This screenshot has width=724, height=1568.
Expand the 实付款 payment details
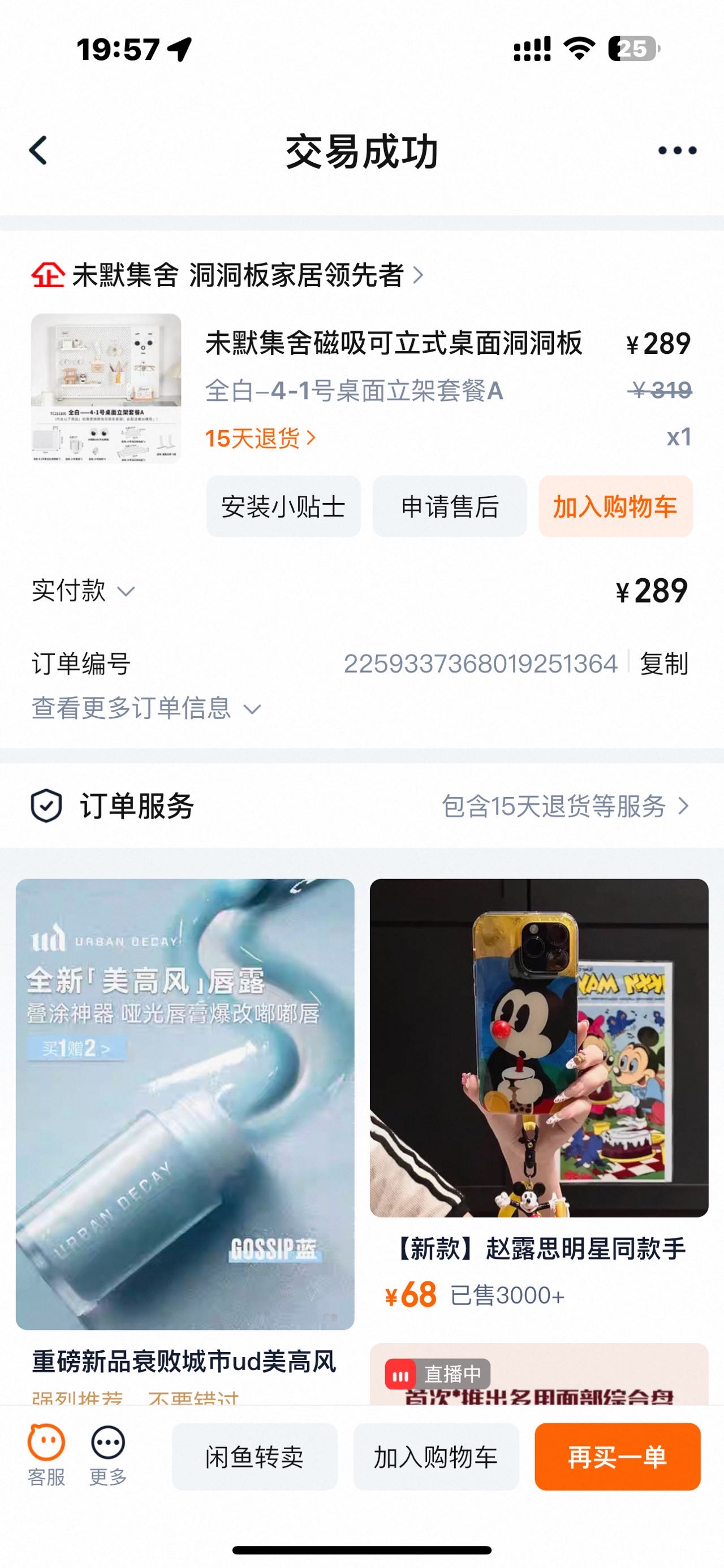(83, 591)
